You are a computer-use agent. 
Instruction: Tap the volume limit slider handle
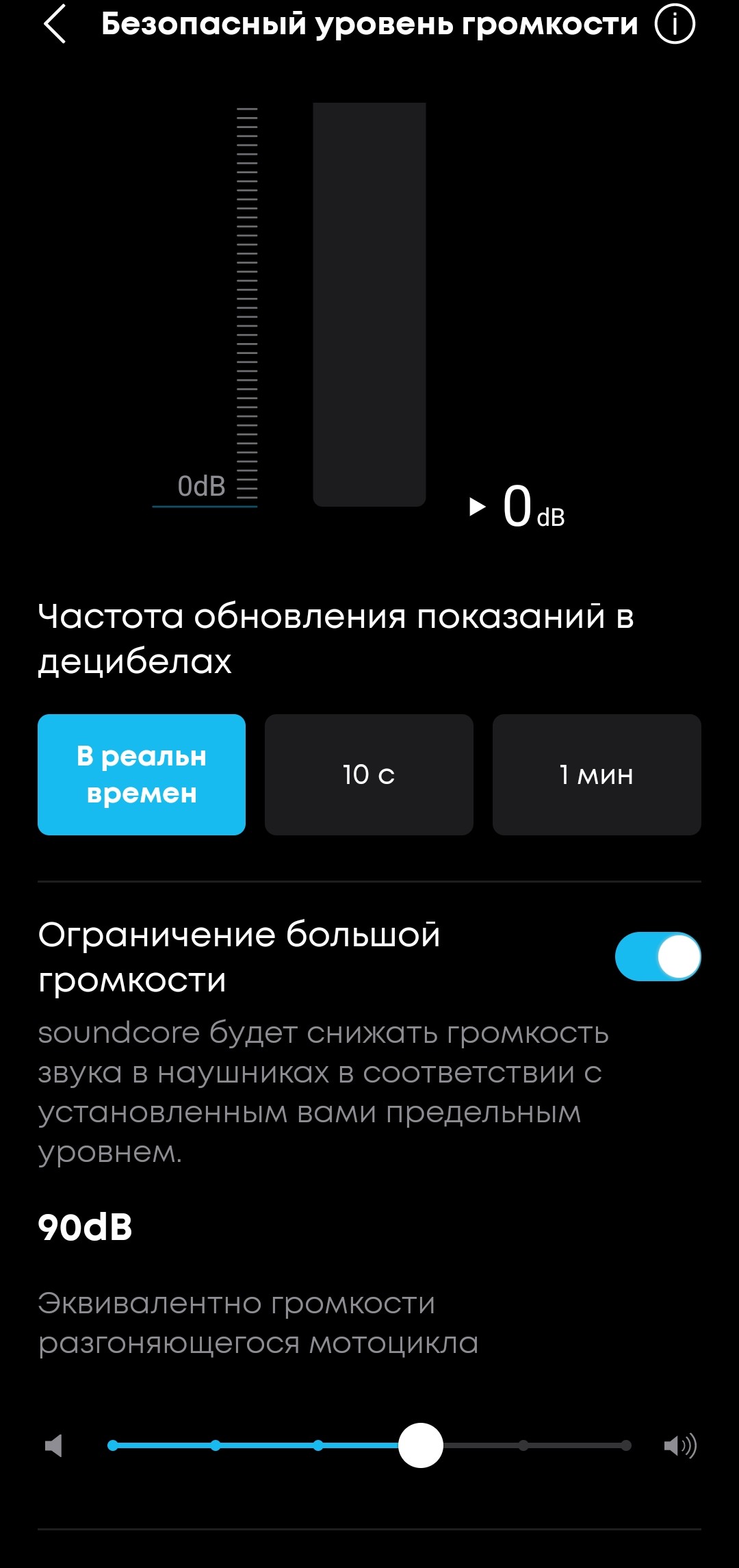tap(421, 1445)
